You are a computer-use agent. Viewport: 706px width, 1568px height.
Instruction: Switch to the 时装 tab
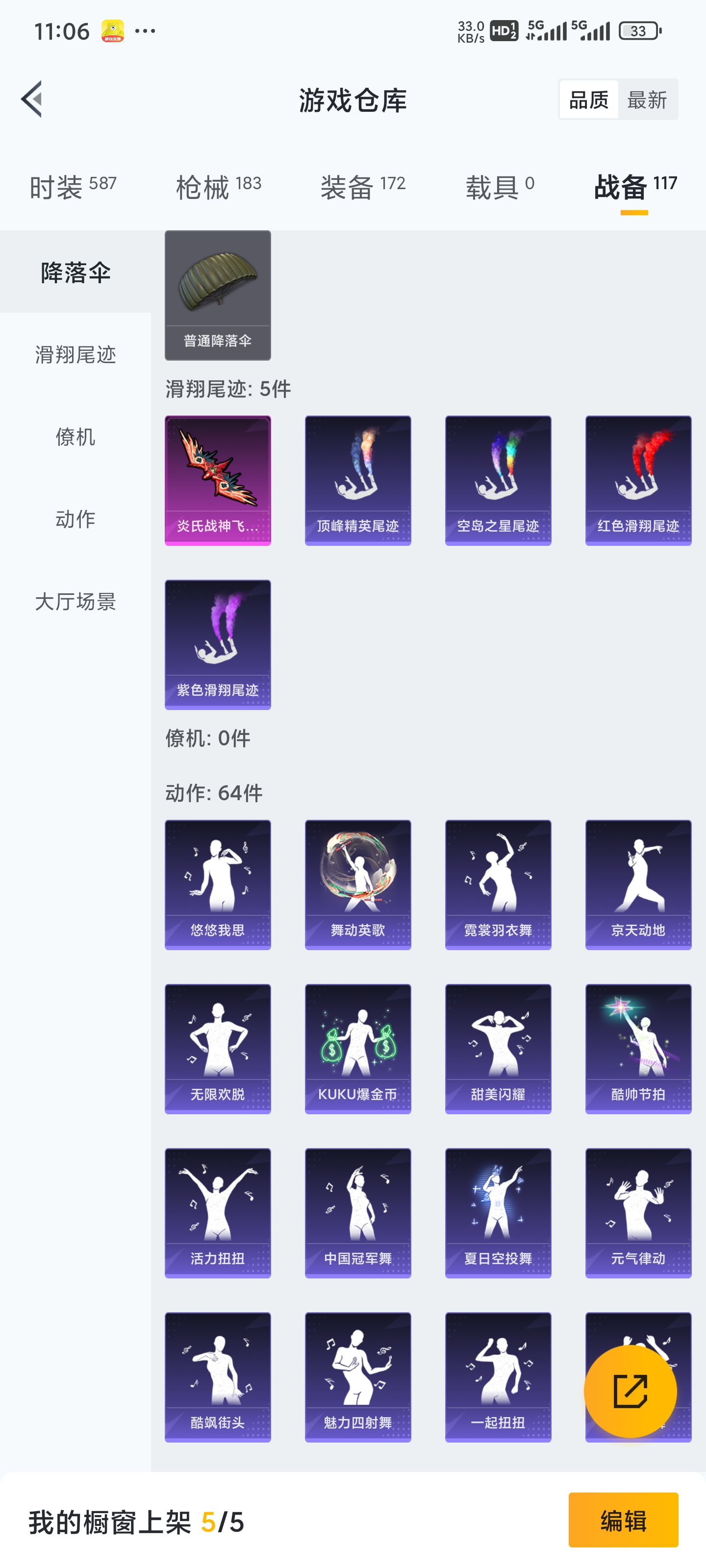[x=73, y=186]
